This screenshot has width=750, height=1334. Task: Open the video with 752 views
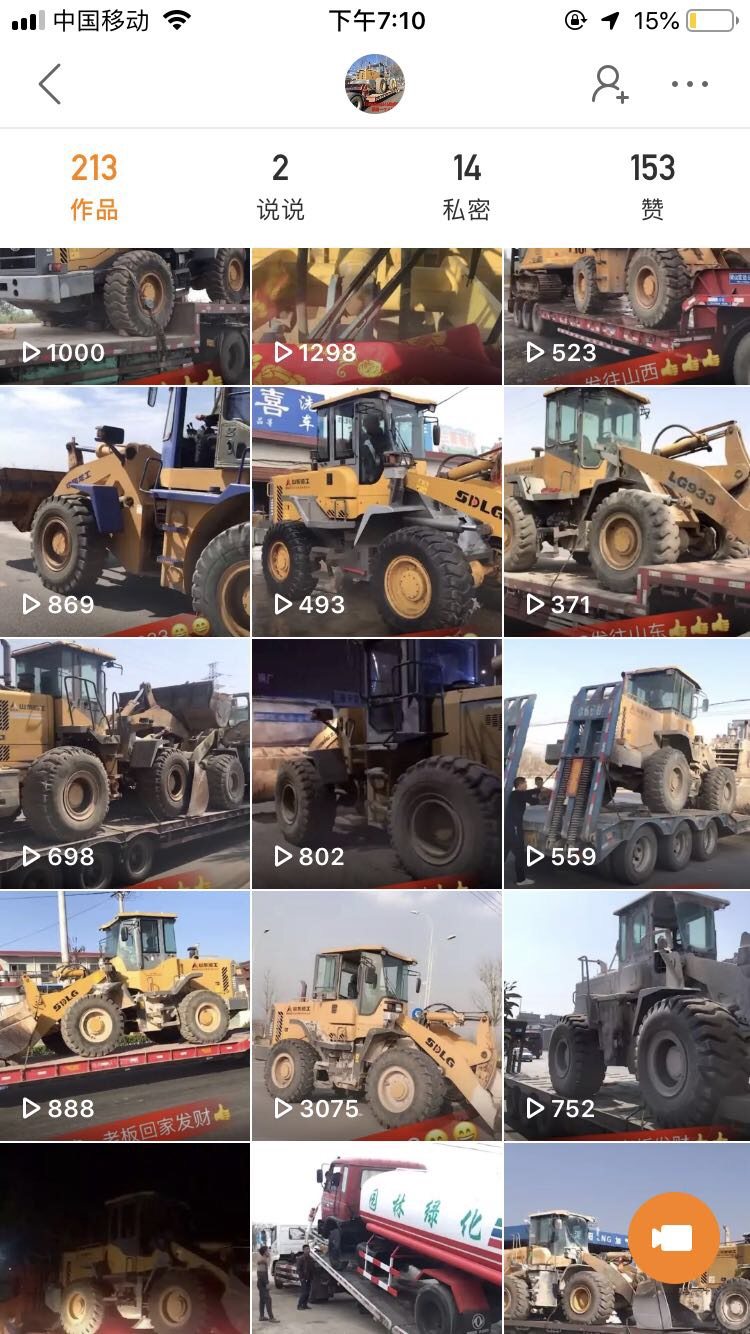tap(627, 1016)
